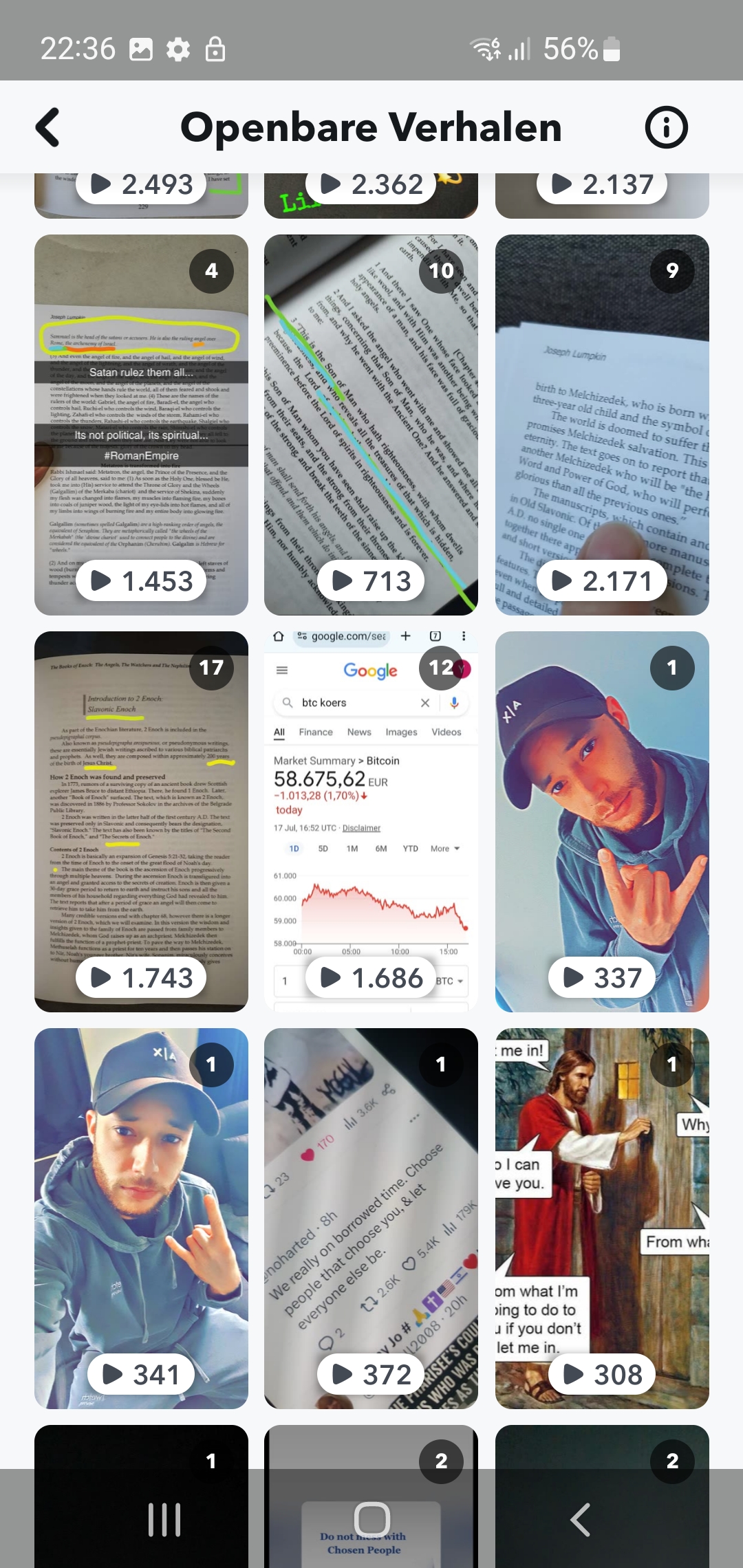Open the story with 2.137 views
743x1568 pixels.
pos(602,195)
